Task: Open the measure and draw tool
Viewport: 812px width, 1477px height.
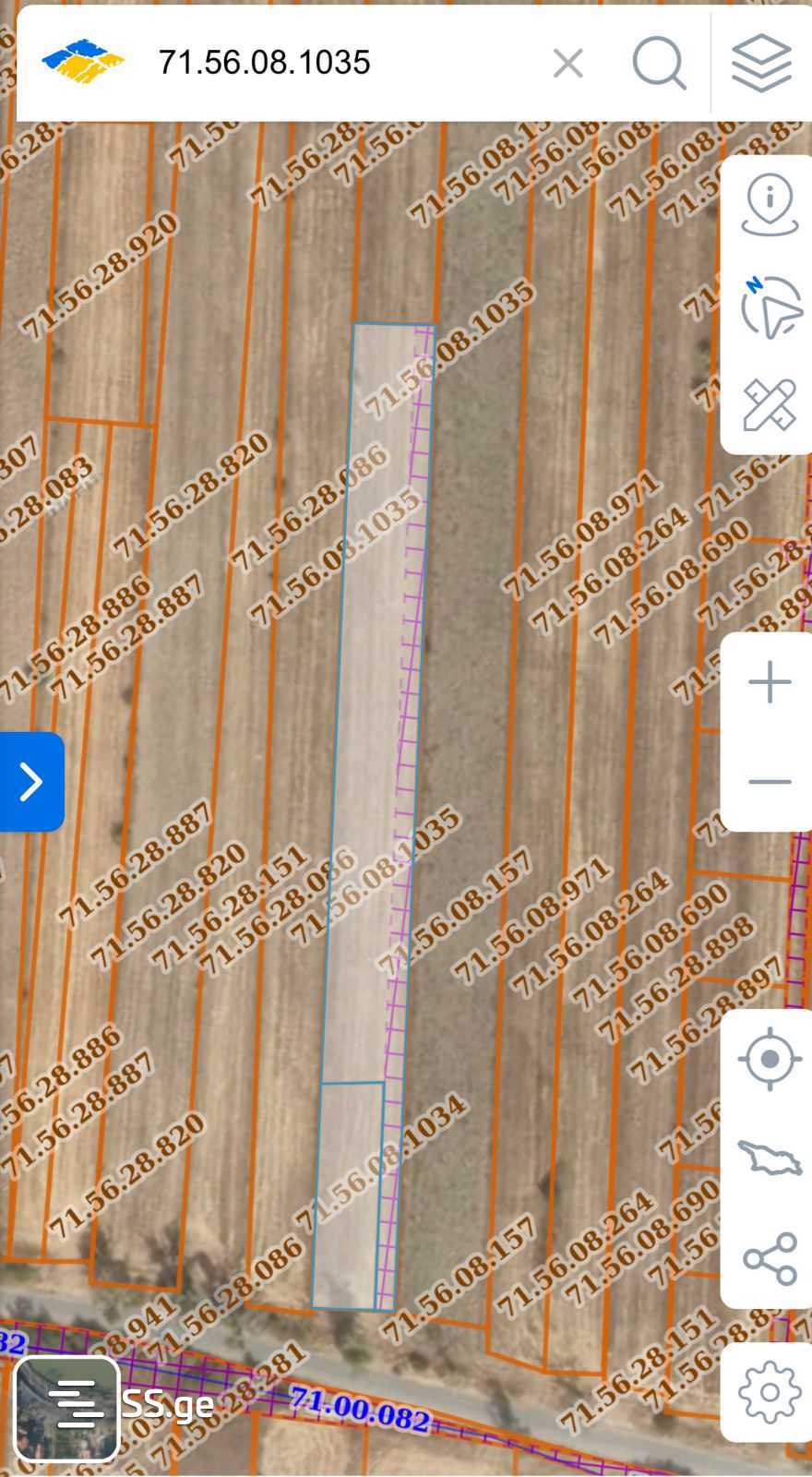Action: (x=770, y=405)
